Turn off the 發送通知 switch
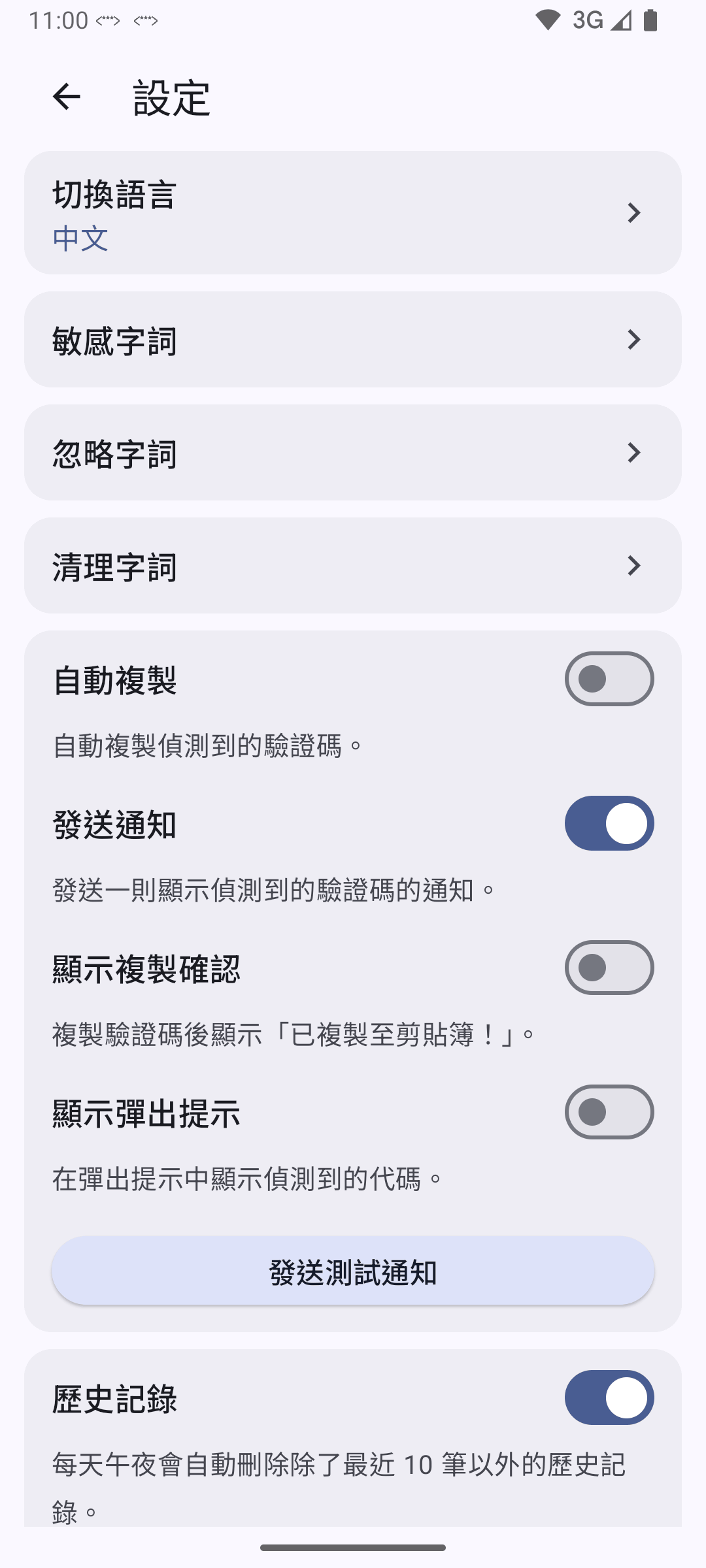706x1568 pixels. coord(609,823)
